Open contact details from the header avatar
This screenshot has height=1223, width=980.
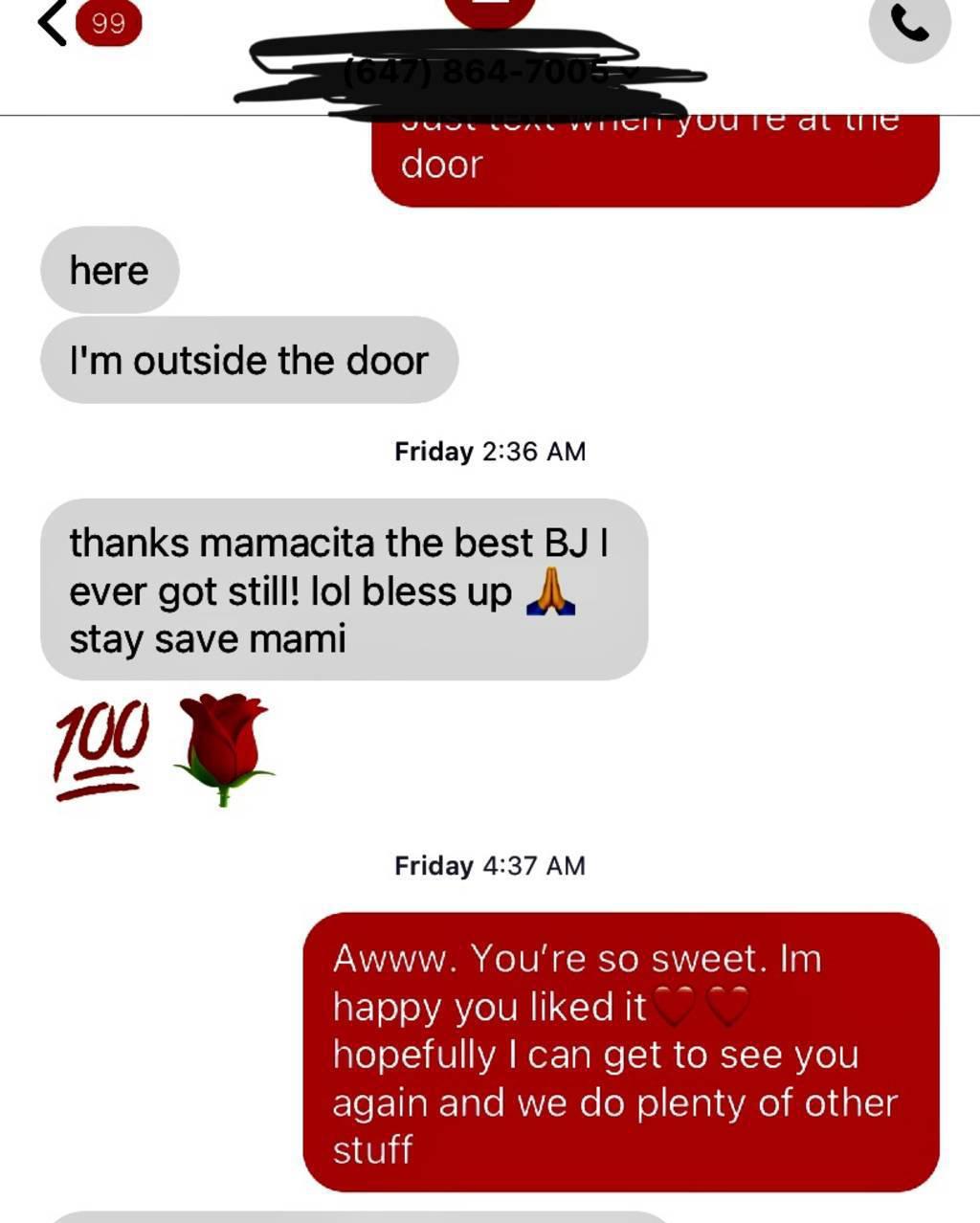coord(490,10)
